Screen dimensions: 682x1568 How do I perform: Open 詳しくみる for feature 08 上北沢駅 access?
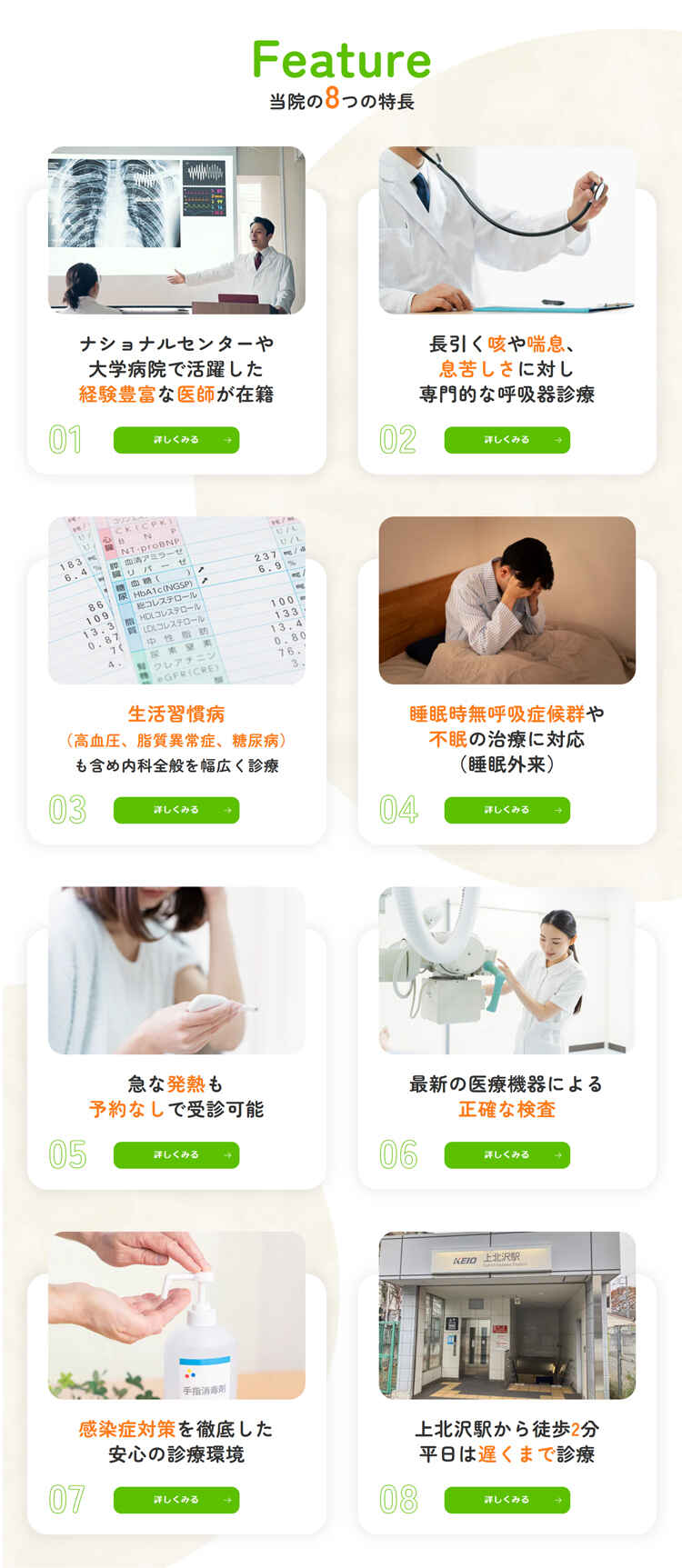506,1500
